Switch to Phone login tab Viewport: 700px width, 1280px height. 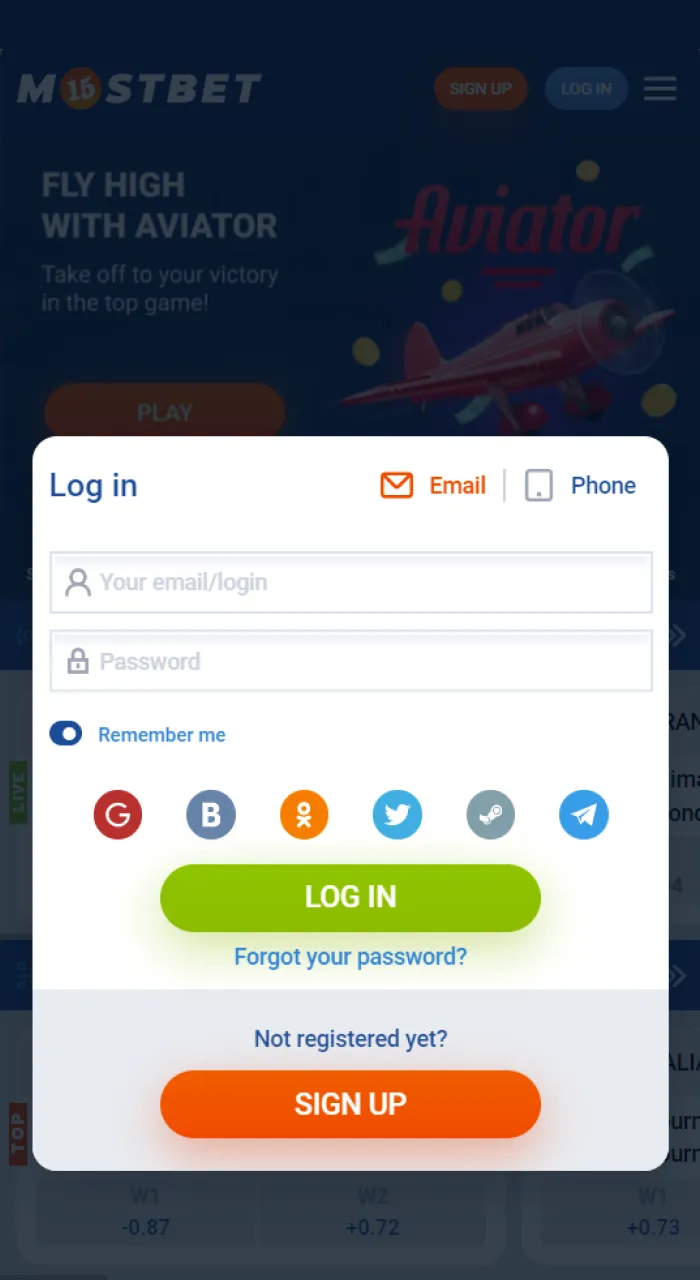point(581,486)
